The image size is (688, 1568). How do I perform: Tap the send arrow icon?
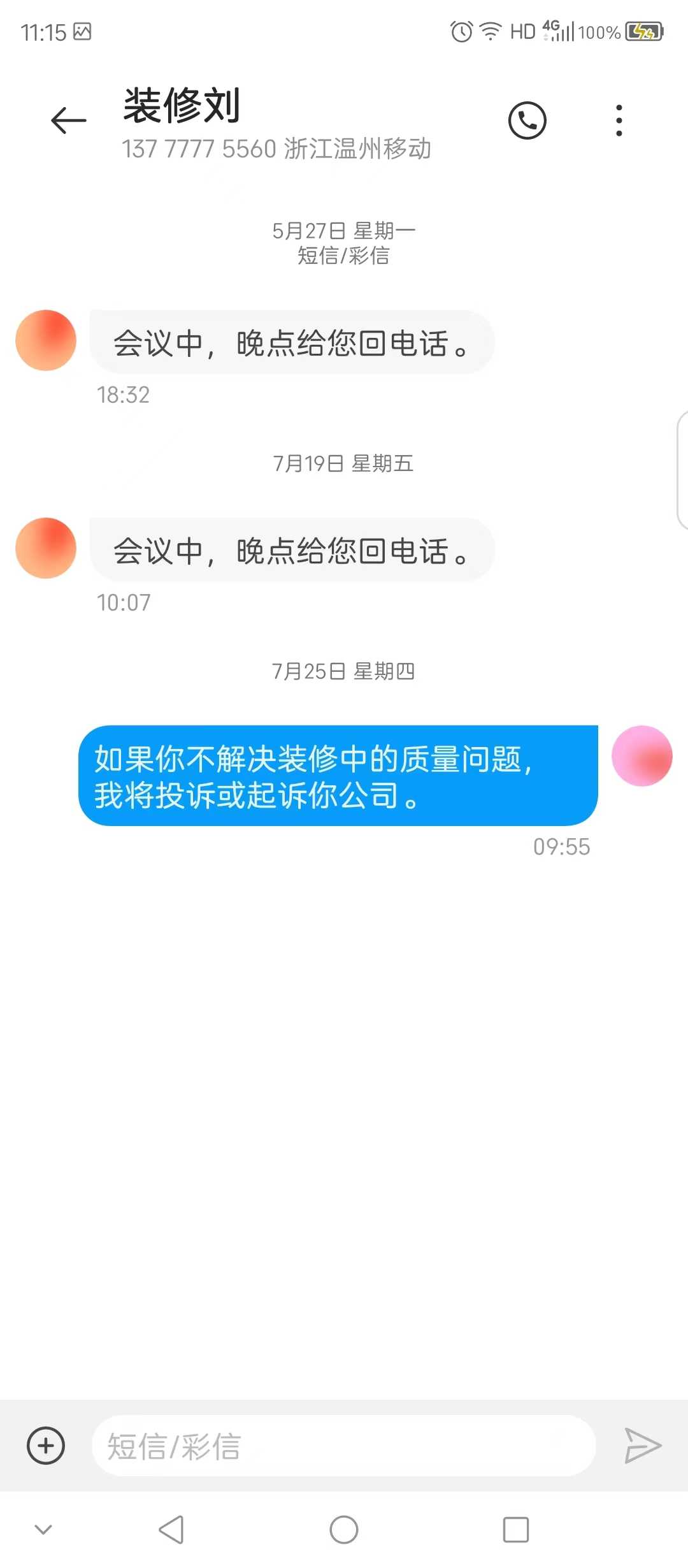point(643,1446)
